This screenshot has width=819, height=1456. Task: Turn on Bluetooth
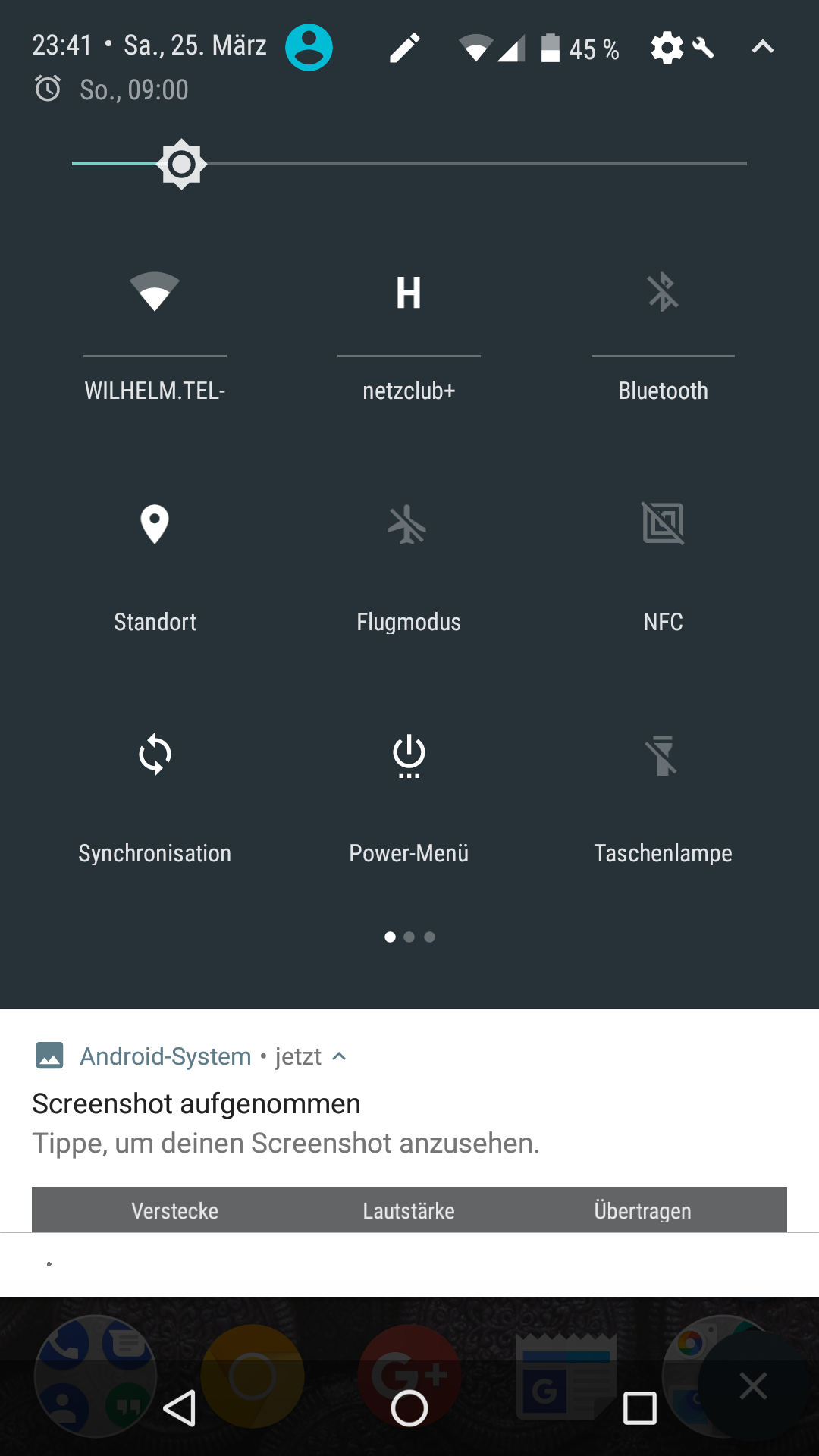(x=663, y=293)
